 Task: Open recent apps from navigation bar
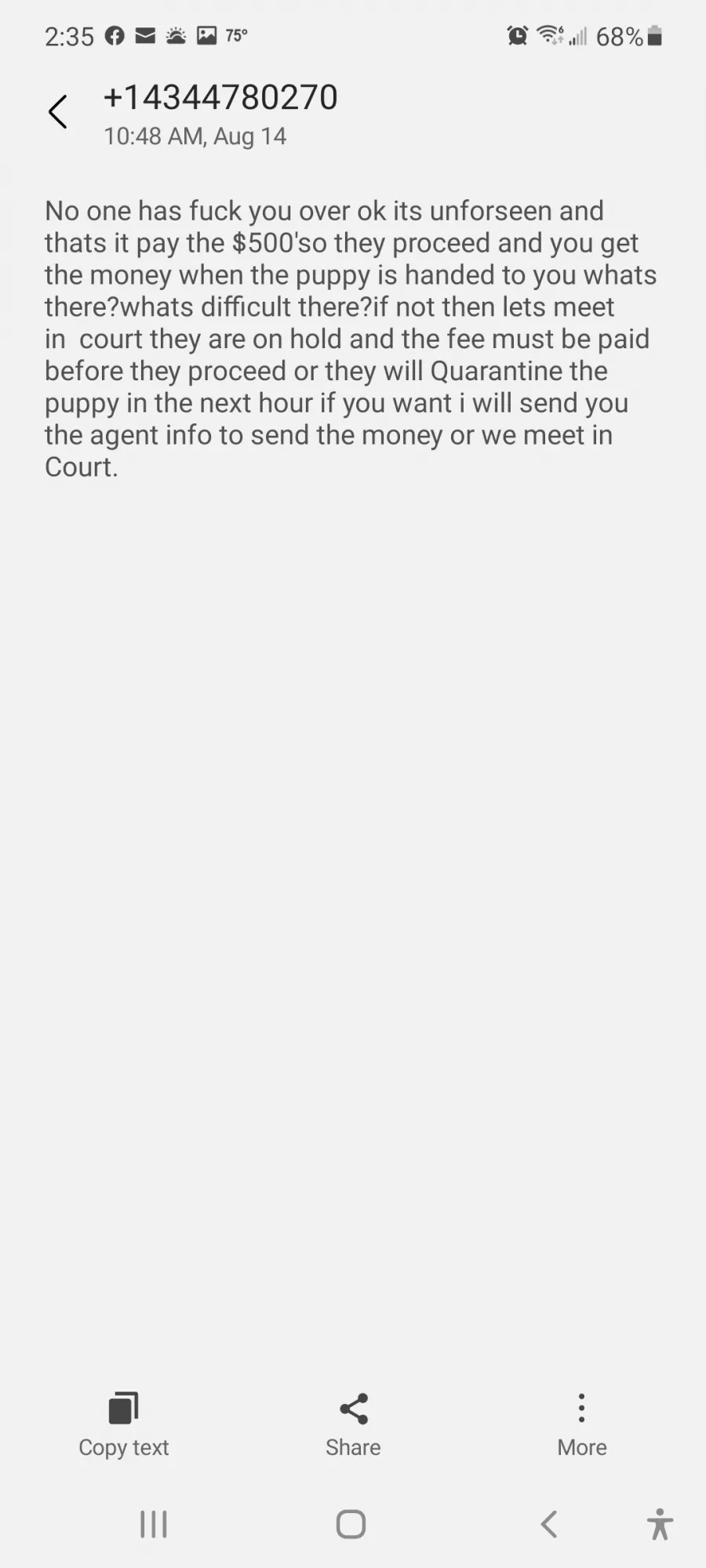[154, 1524]
